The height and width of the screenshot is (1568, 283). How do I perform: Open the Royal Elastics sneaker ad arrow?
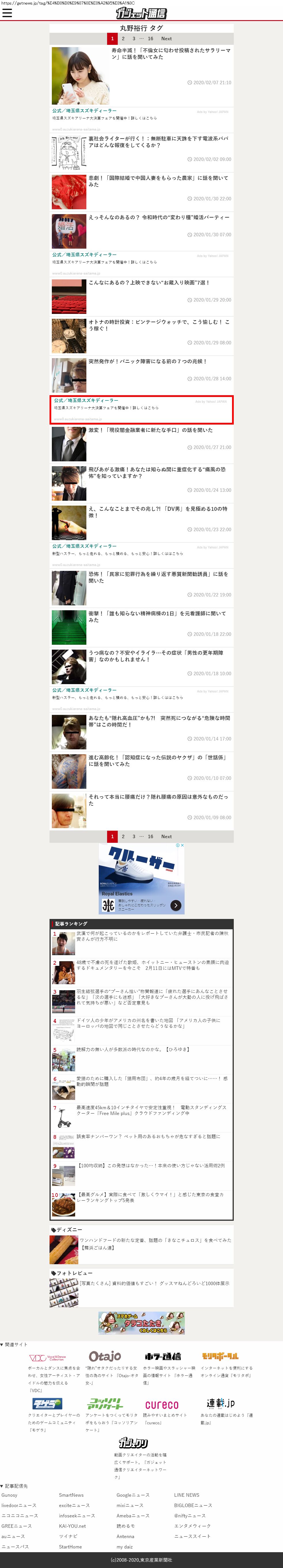pyautogui.click(x=176, y=905)
